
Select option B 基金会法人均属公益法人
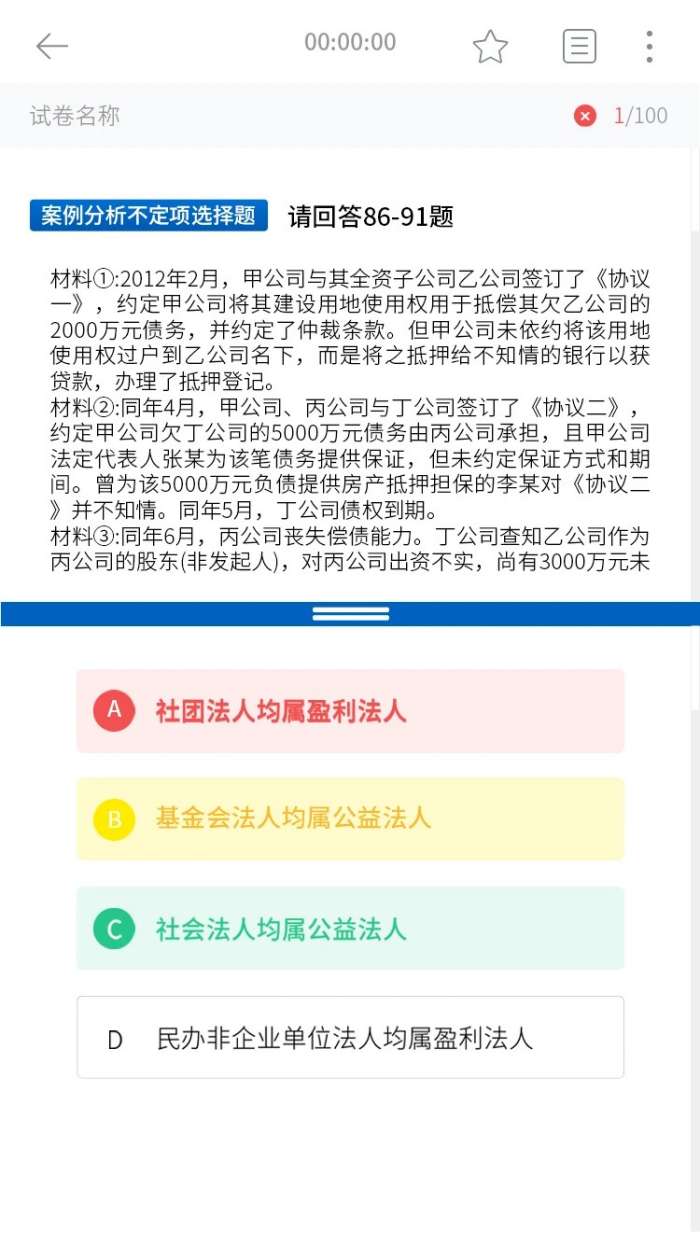(x=350, y=819)
